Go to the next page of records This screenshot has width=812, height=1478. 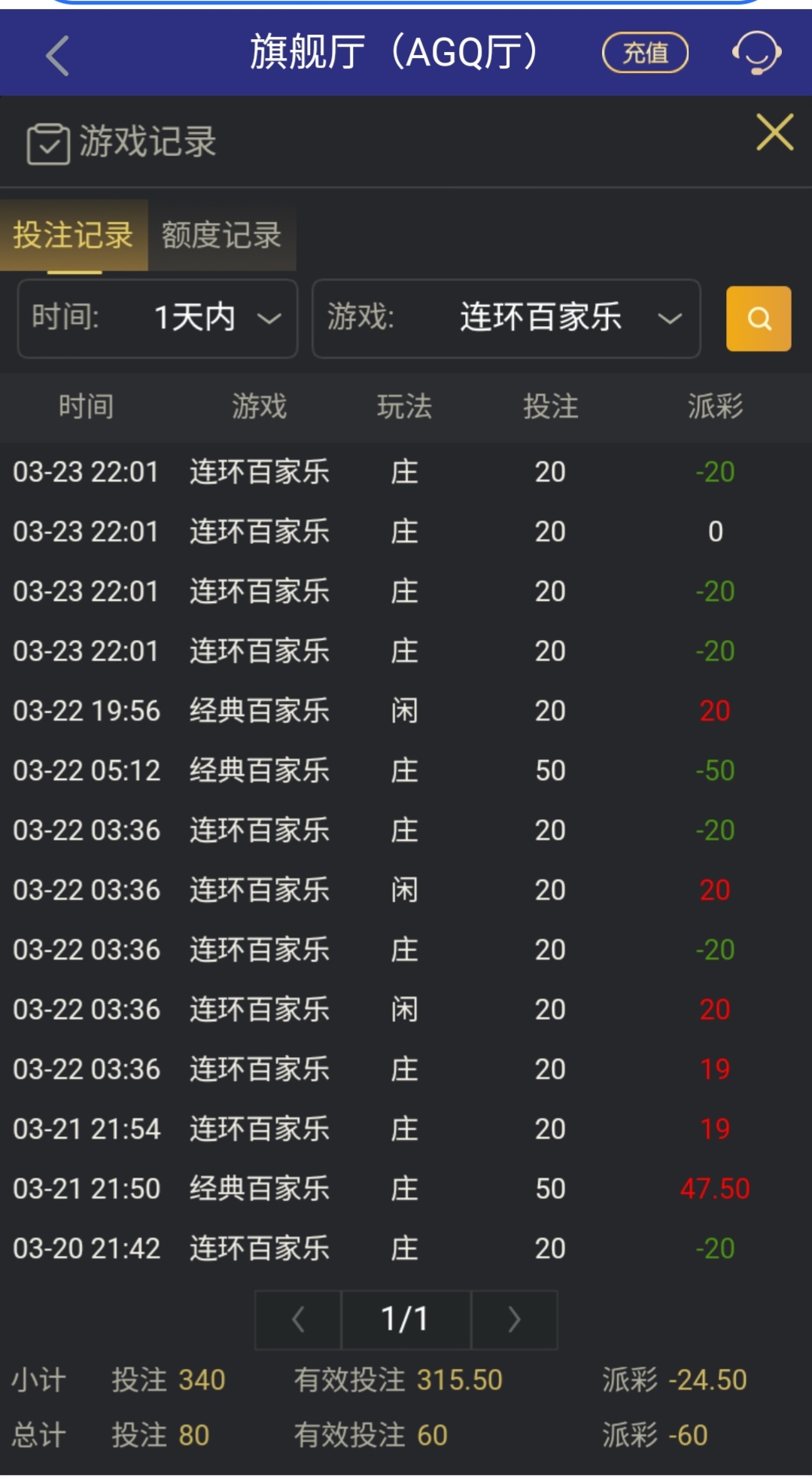[514, 1319]
